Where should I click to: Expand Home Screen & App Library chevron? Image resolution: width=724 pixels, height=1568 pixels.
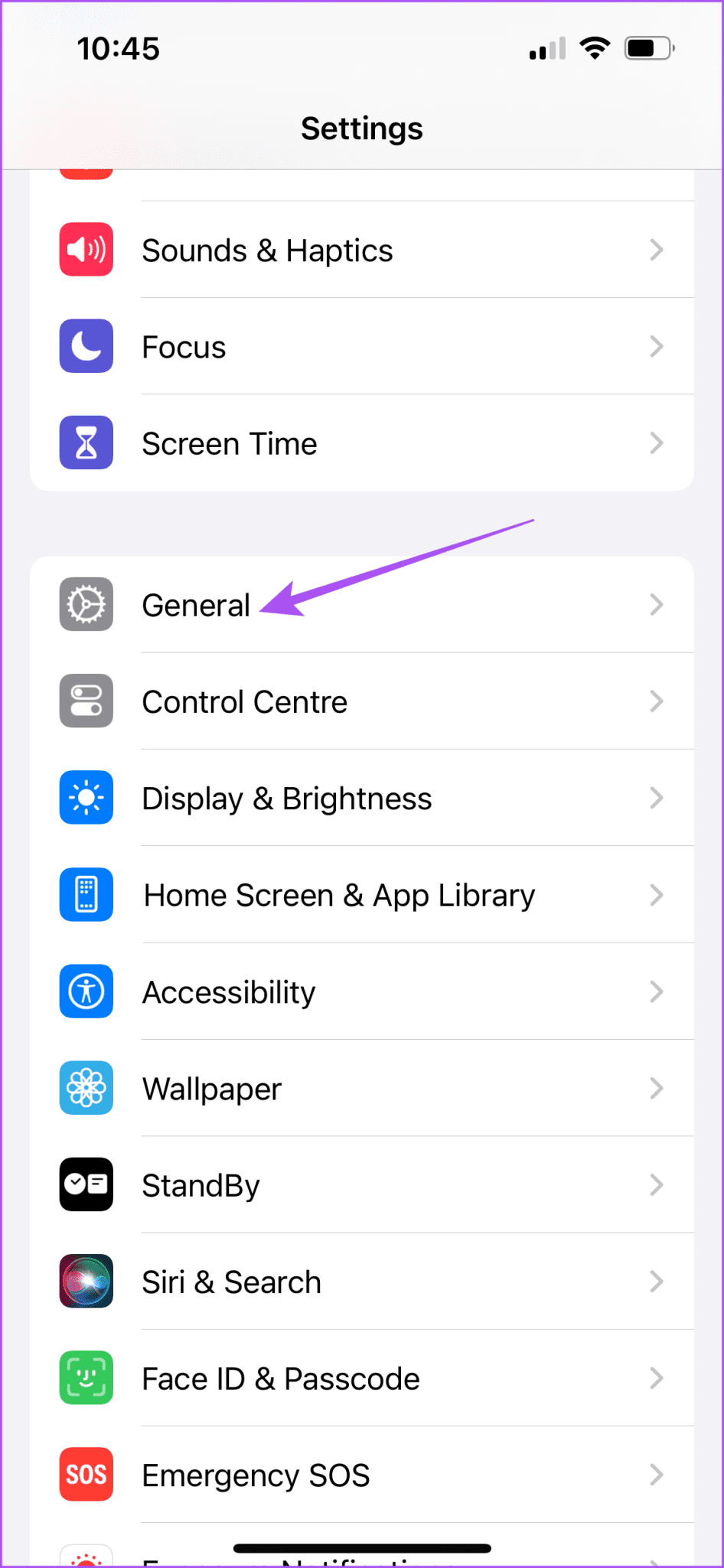coord(657,894)
